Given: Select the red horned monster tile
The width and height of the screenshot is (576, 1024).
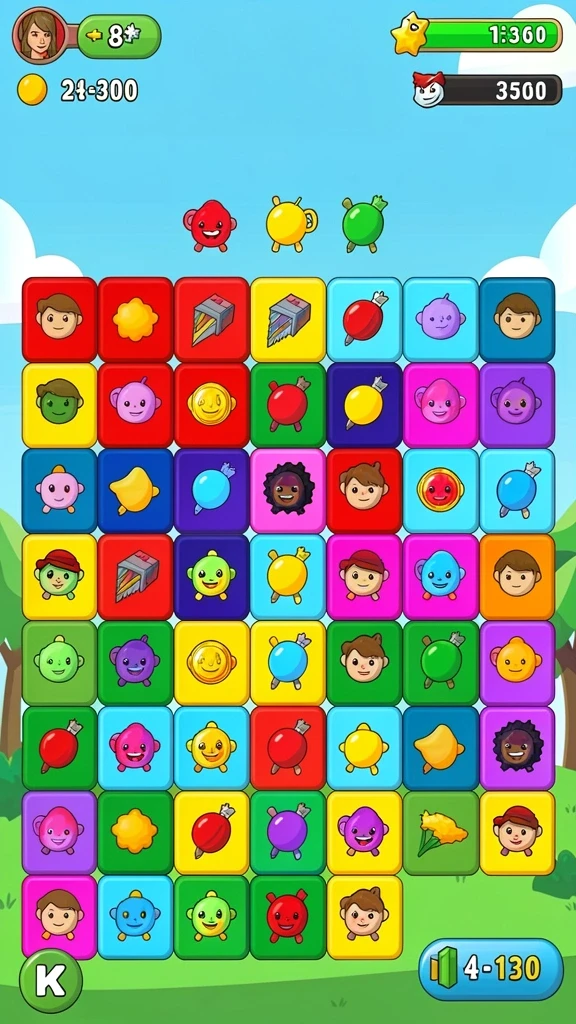Looking at the screenshot, I should (288, 917).
